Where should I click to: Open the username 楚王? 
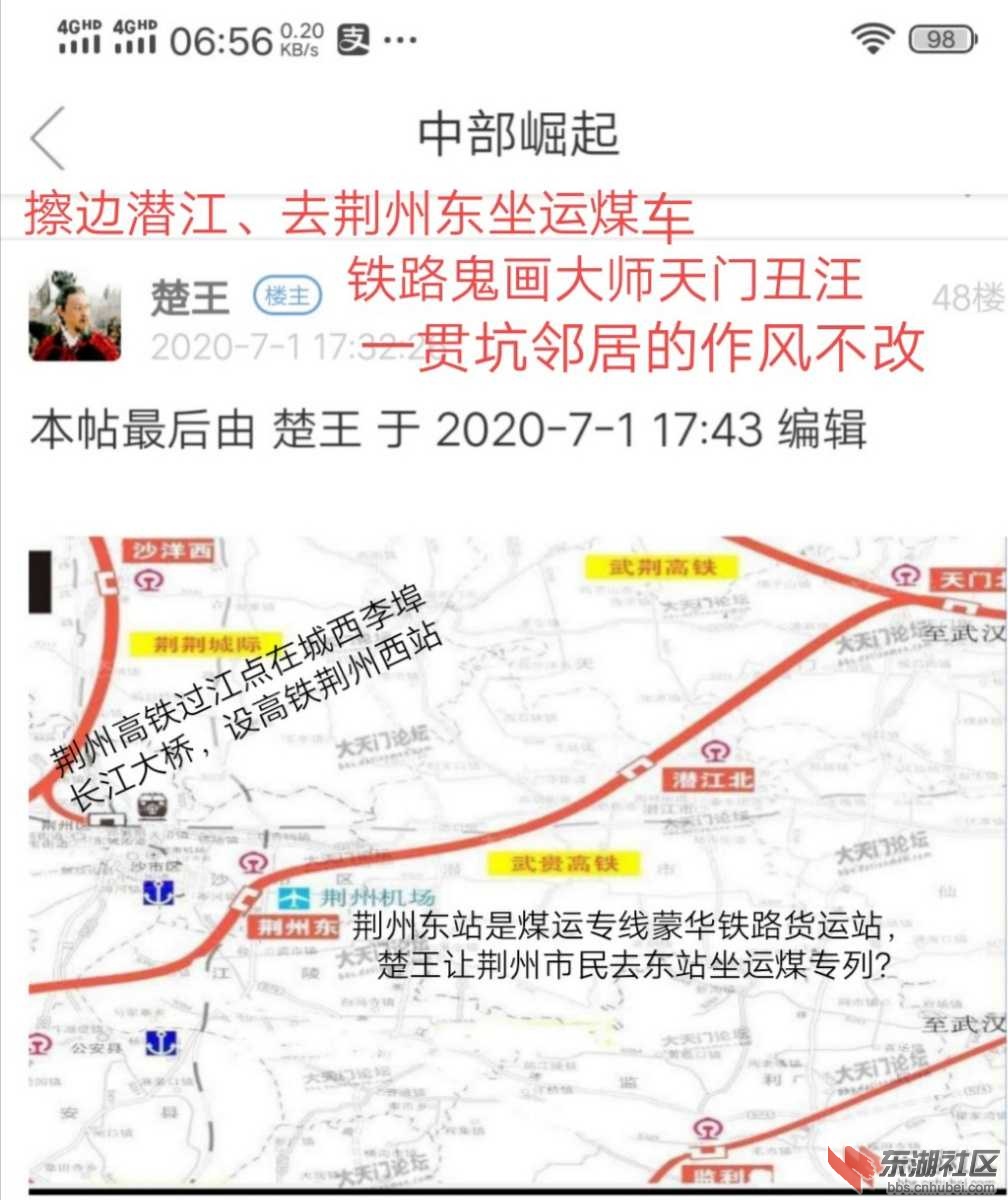pyautogui.click(x=190, y=296)
